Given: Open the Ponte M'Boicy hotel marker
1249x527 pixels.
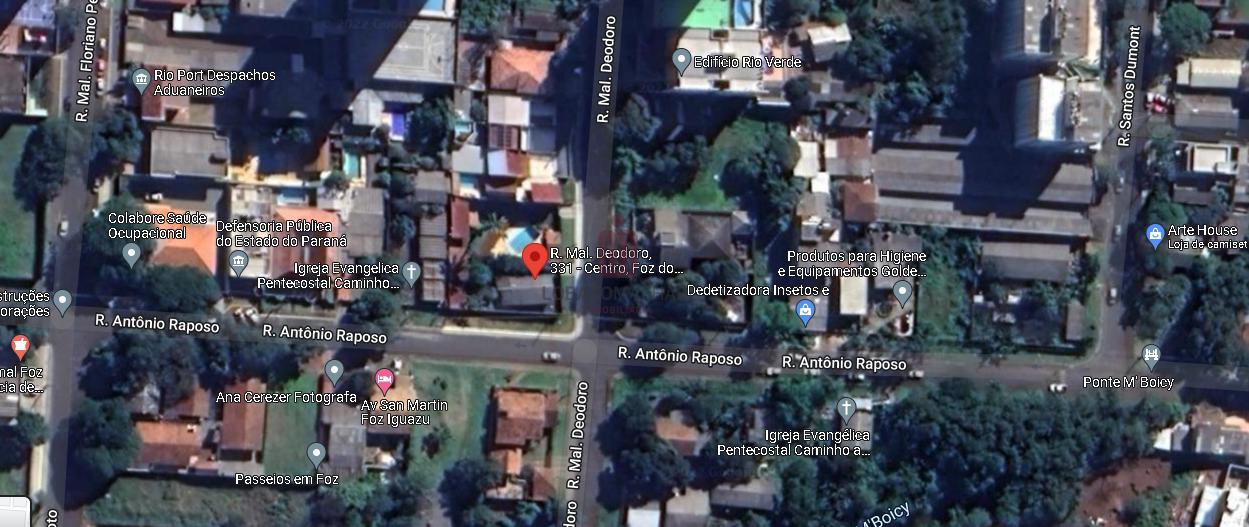Looking at the screenshot, I should [x=1151, y=355].
